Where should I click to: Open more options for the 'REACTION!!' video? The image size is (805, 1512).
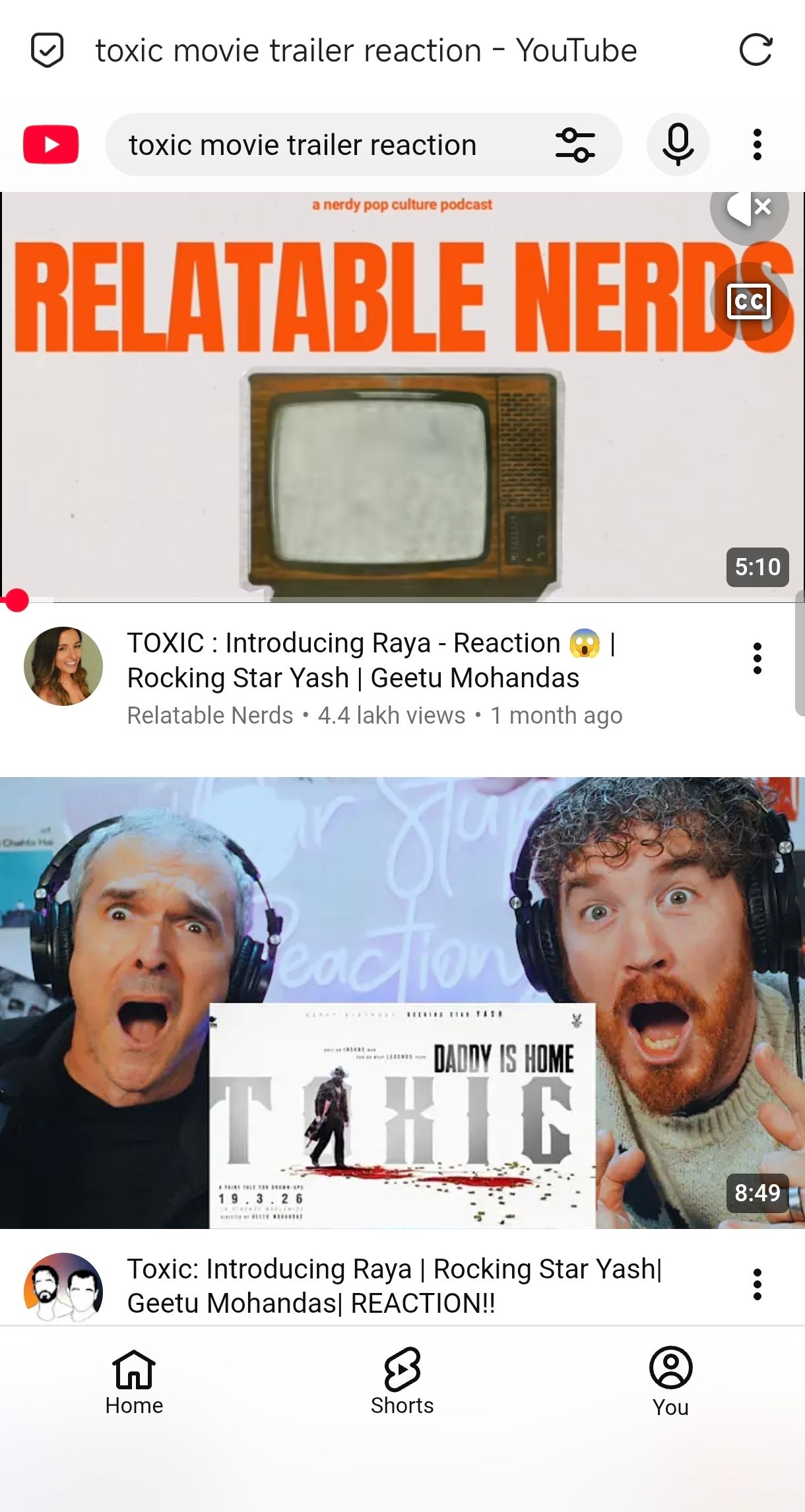click(x=757, y=1284)
